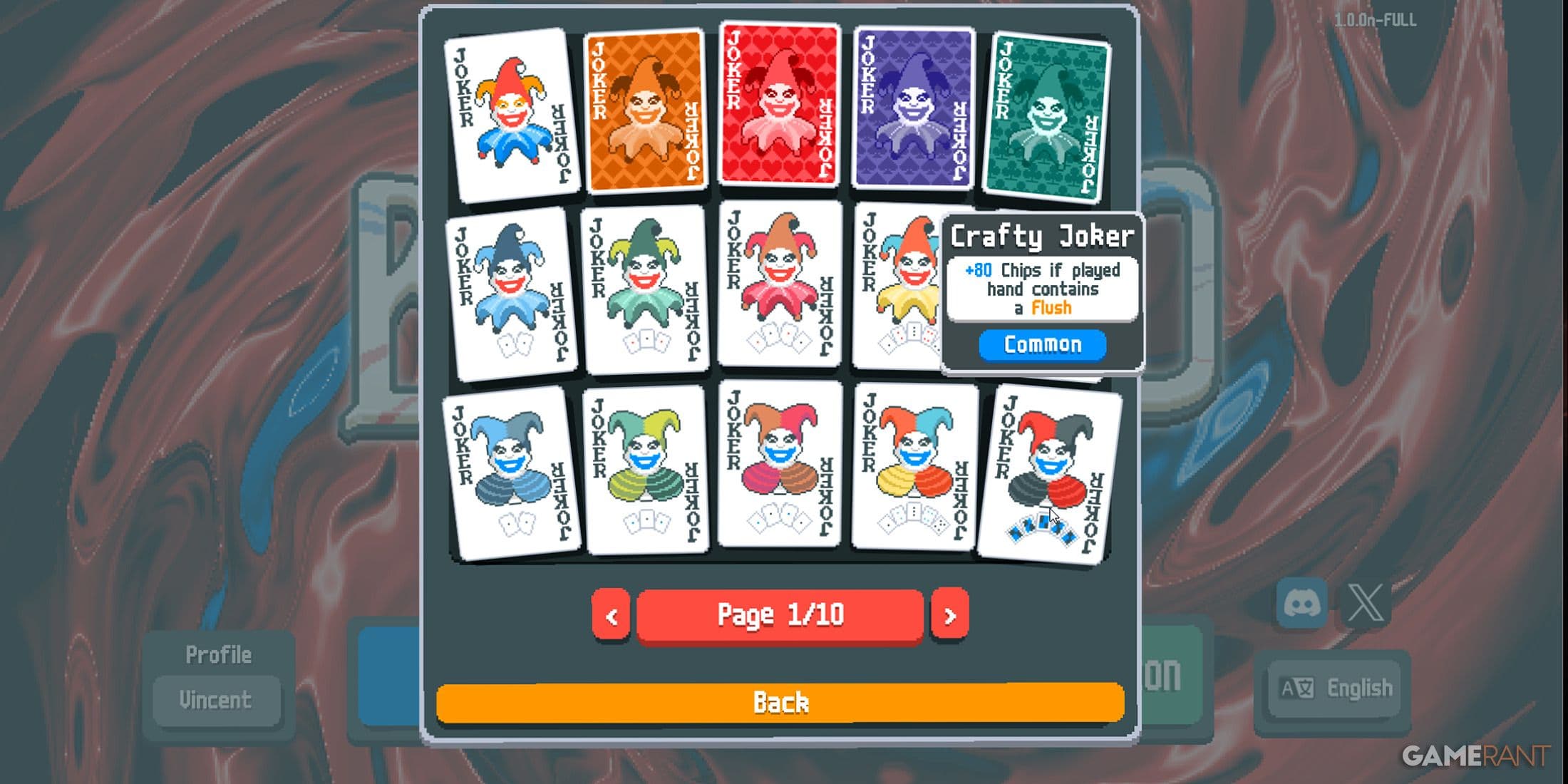Go to the next collection page
The height and width of the screenshot is (784, 1568).
(949, 615)
